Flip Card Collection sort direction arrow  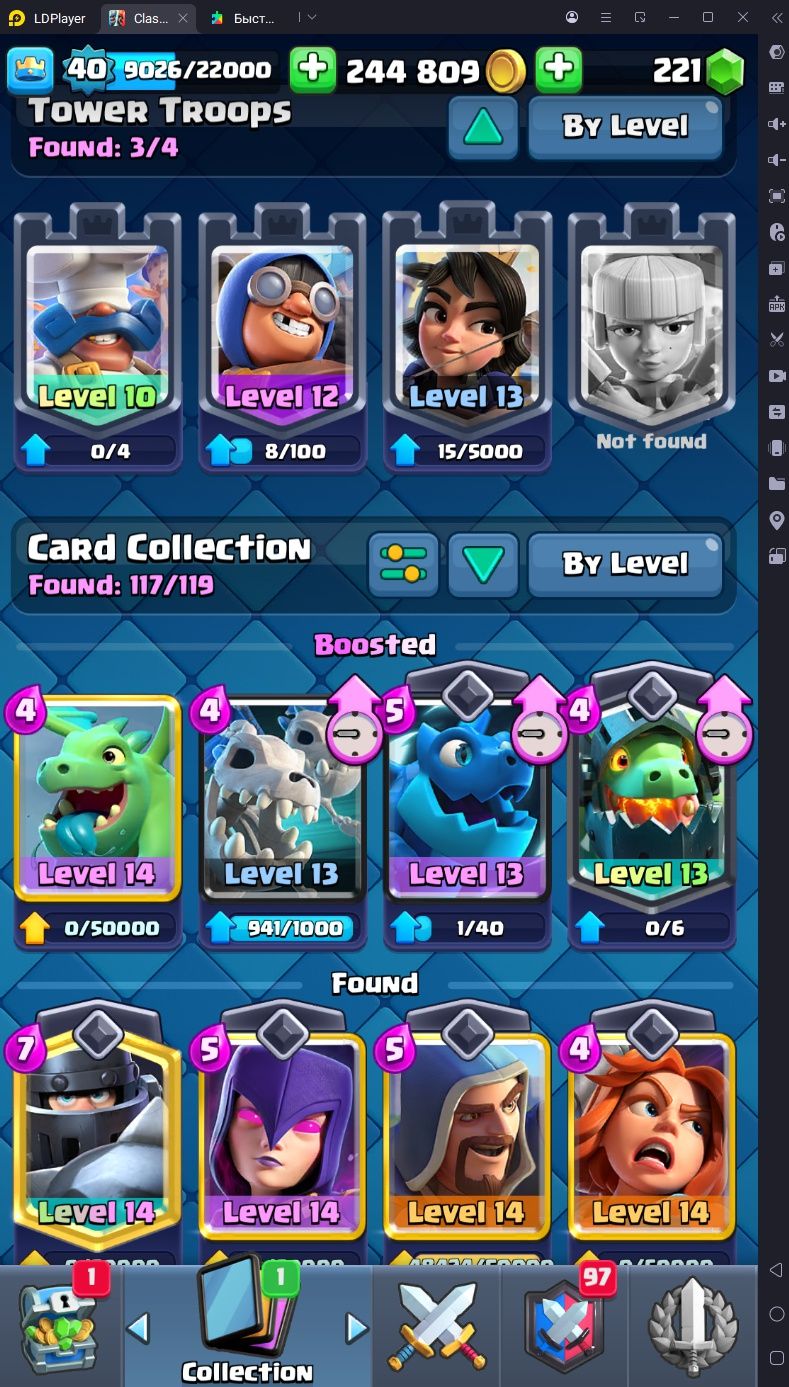coord(483,565)
